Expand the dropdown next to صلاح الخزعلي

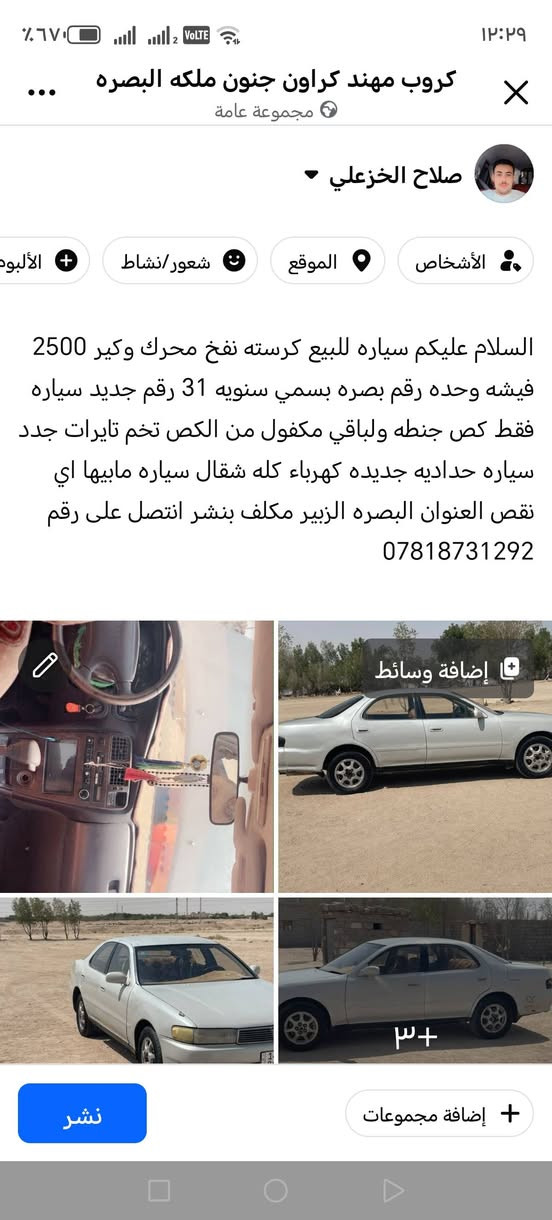point(311,175)
